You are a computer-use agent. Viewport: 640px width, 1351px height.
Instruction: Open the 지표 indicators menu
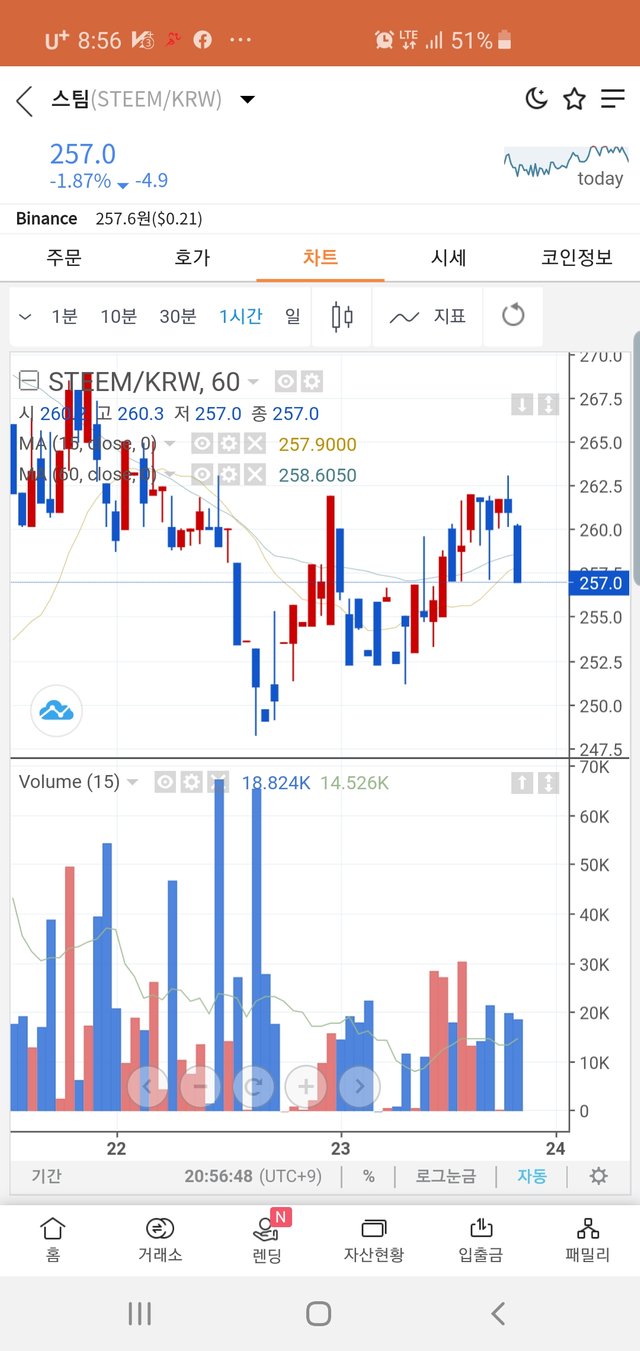427,317
